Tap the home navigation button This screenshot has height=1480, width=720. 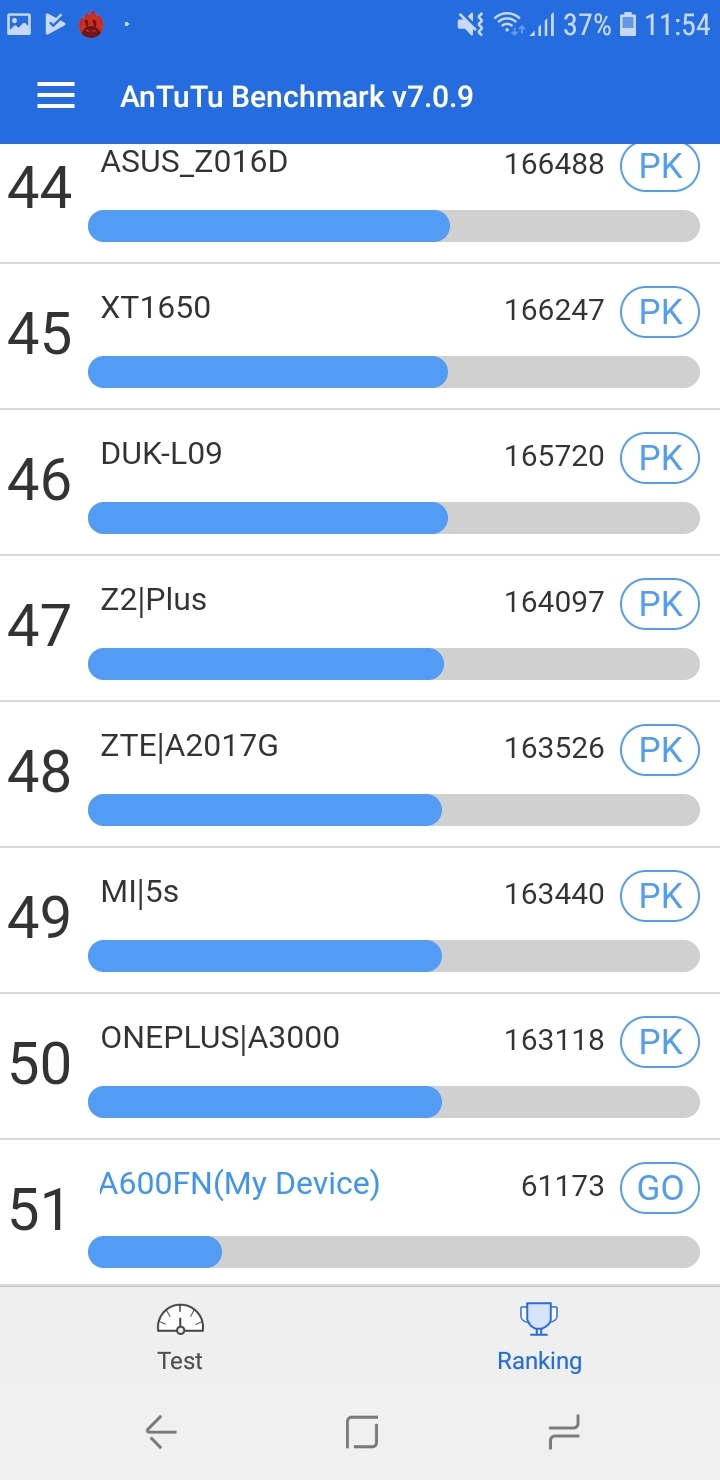[x=362, y=1432]
